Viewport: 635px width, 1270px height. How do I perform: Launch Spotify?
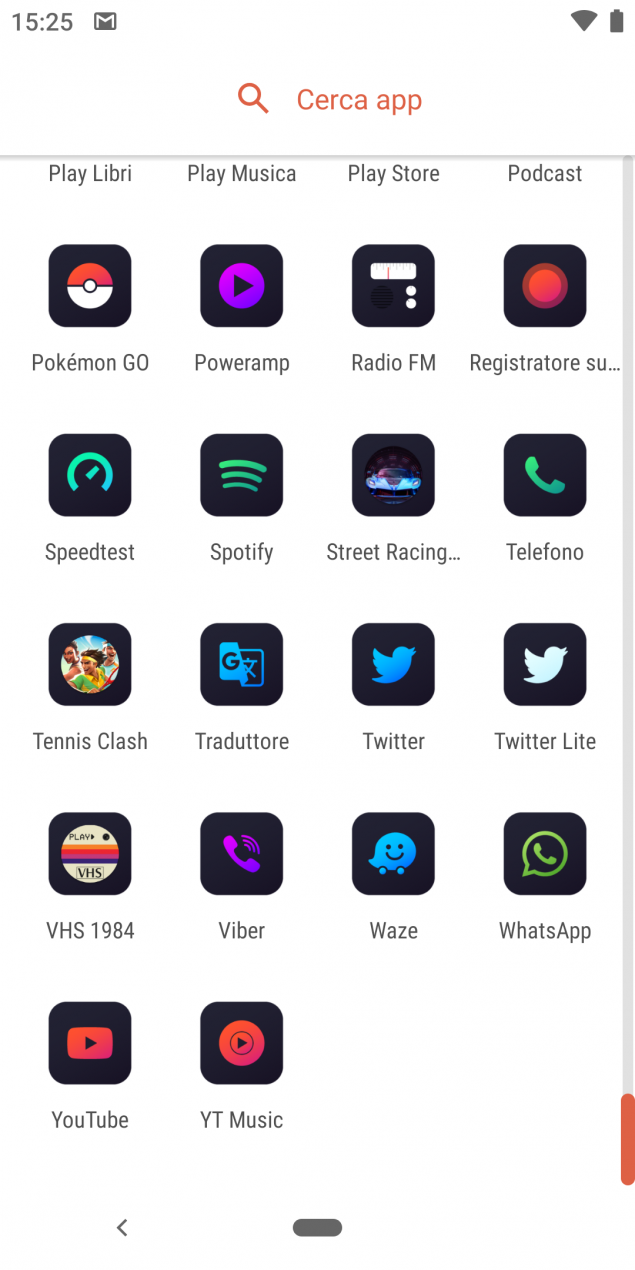(x=242, y=475)
